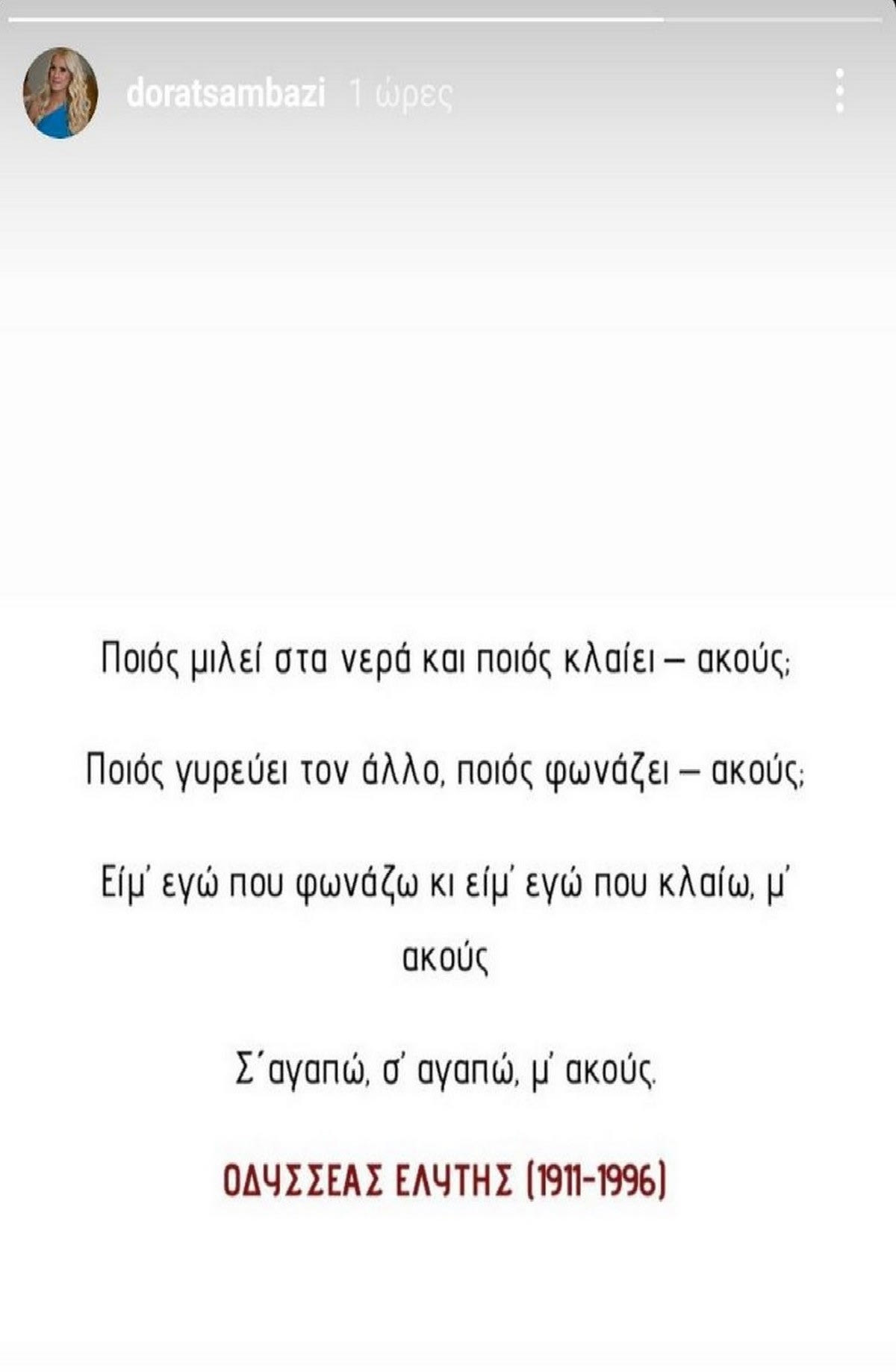896x1372 pixels.
Task: Visit the doratsambazi username link
Action: pyautogui.click(x=226, y=94)
